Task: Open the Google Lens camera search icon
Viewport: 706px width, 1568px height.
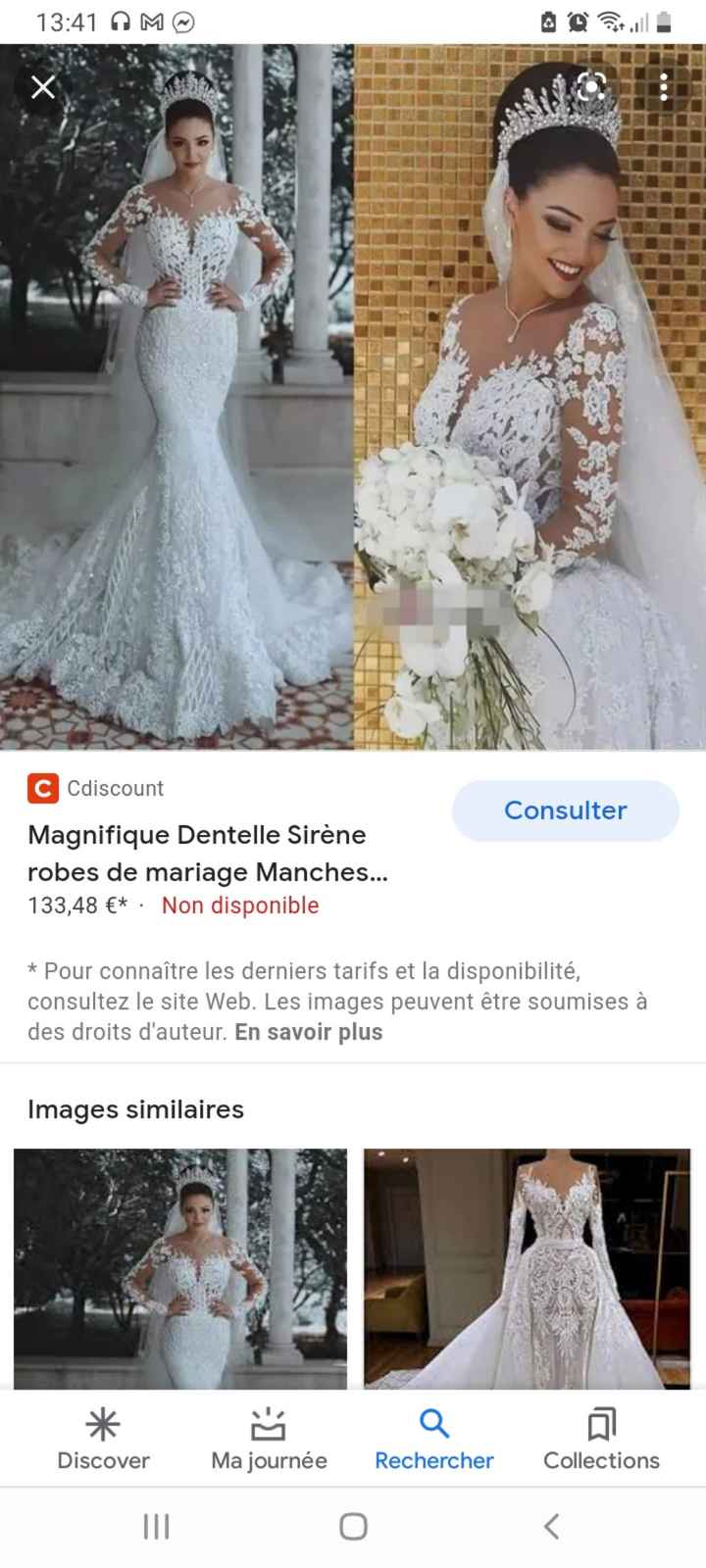Action: coord(592,88)
